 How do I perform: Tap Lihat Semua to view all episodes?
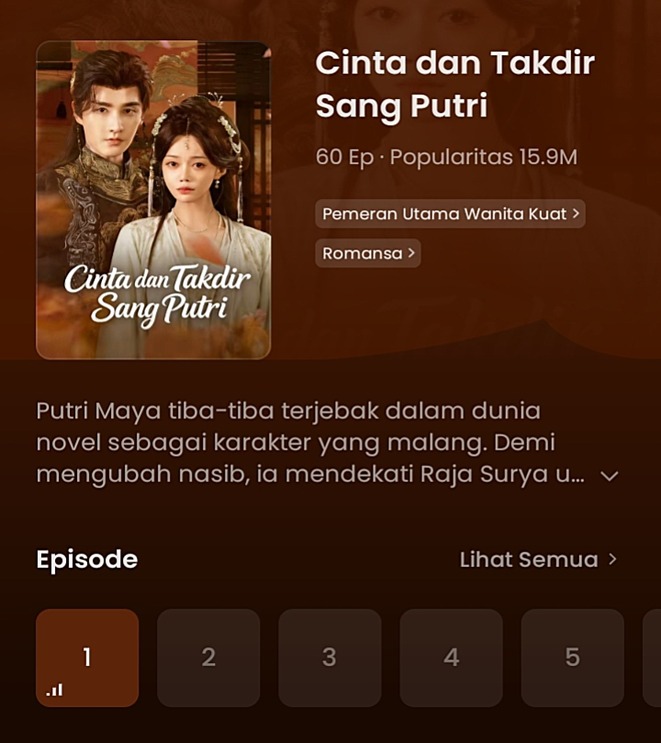coord(538,560)
